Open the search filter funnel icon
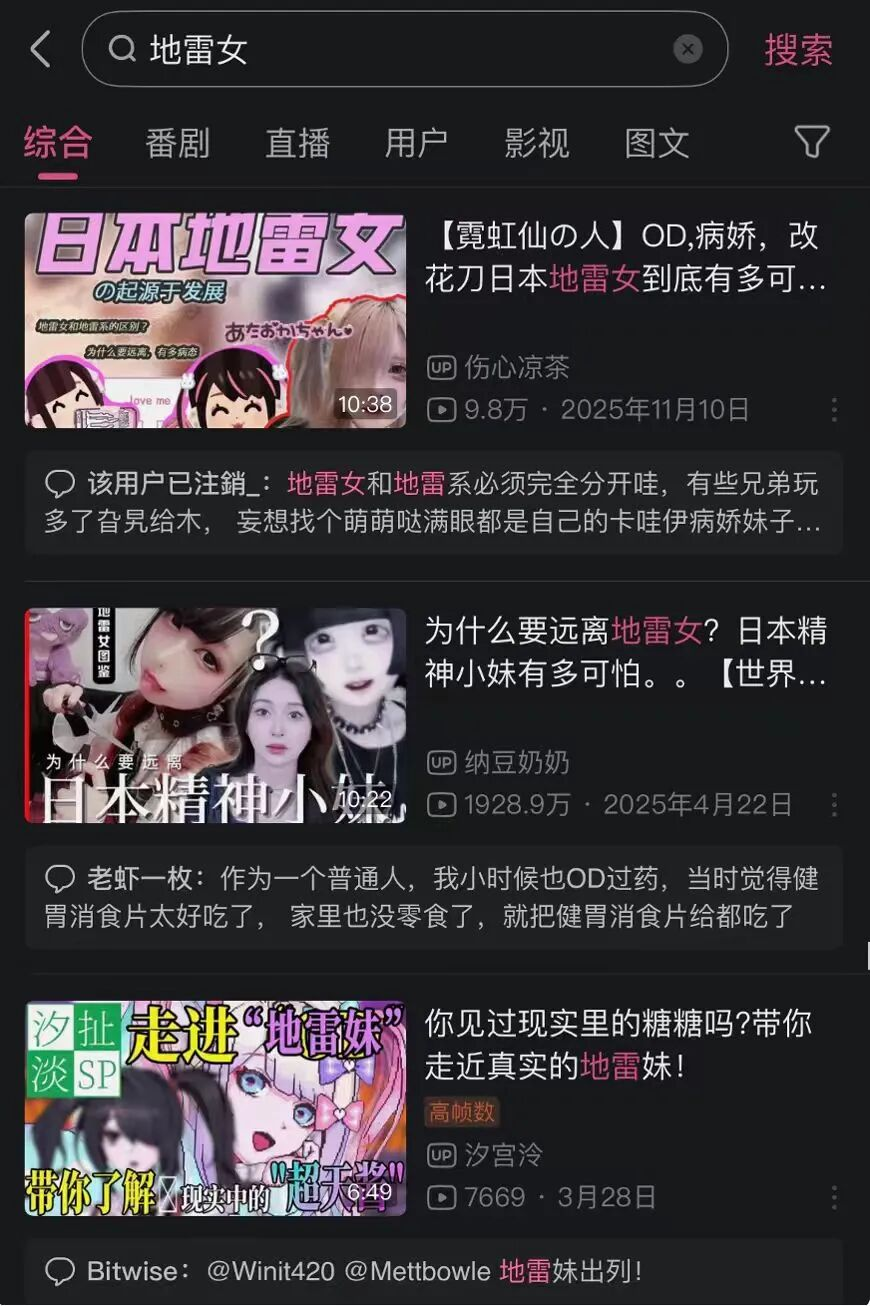 pyautogui.click(x=812, y=142)
